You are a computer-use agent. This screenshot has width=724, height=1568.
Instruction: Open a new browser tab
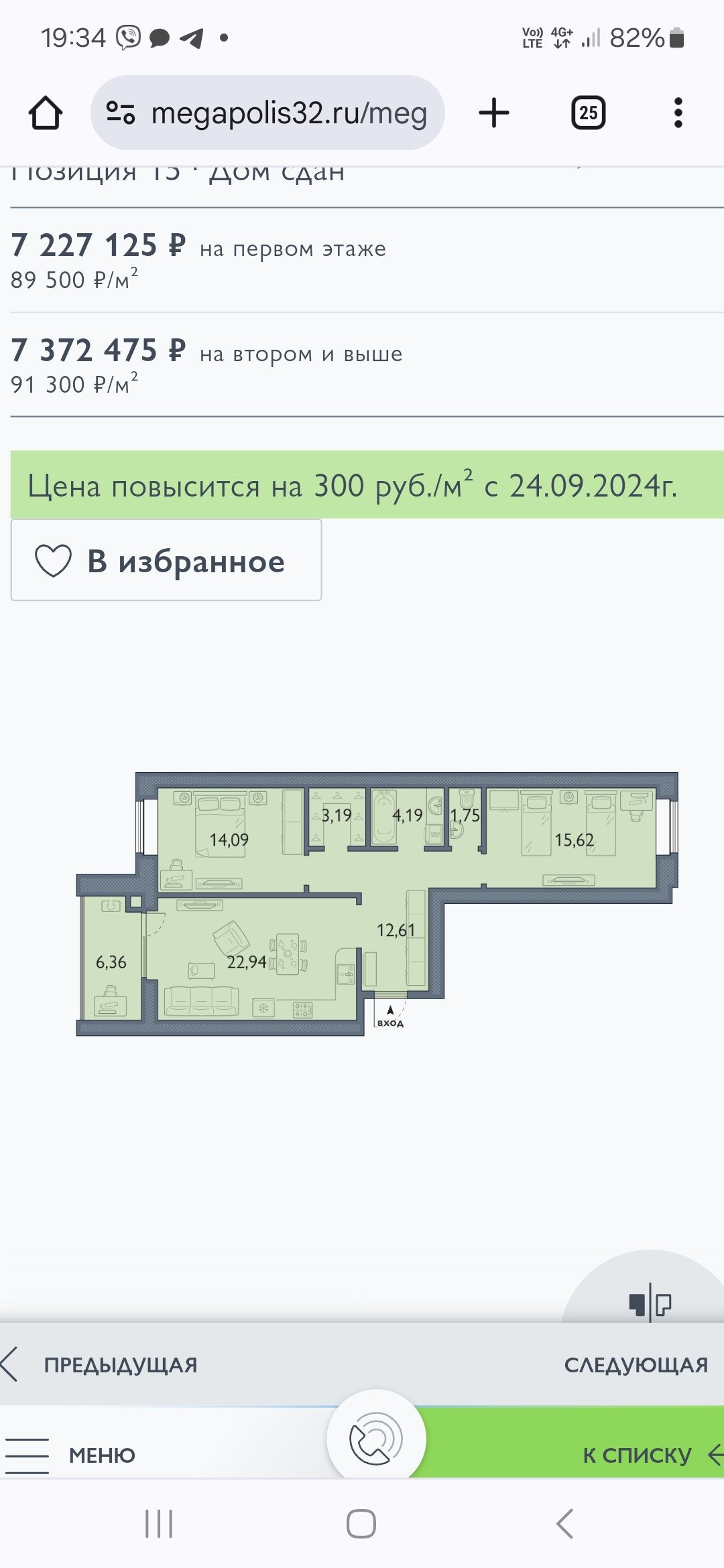point(494,113)
